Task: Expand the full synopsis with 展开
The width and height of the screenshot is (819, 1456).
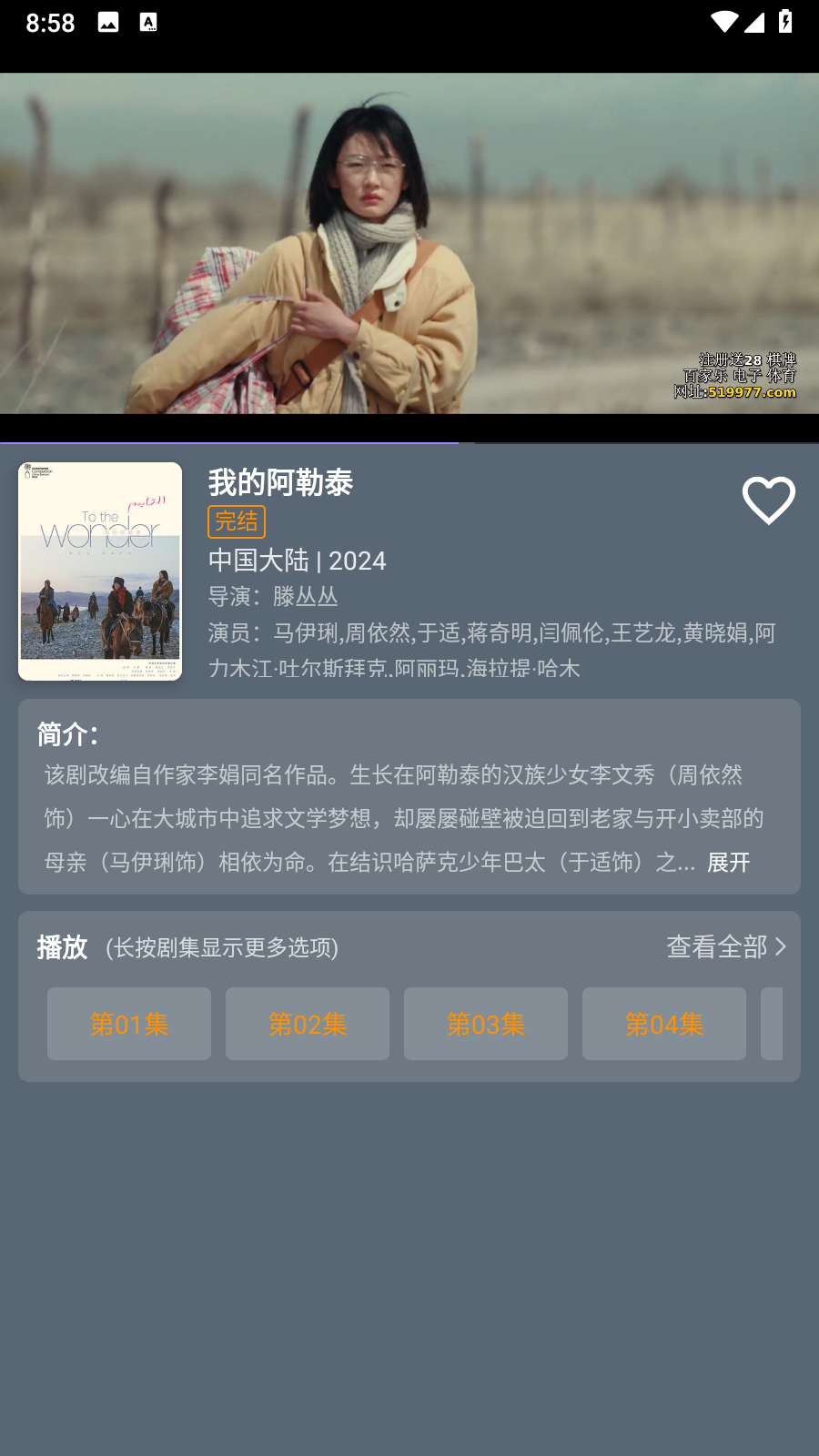Action: pos(728,862)
